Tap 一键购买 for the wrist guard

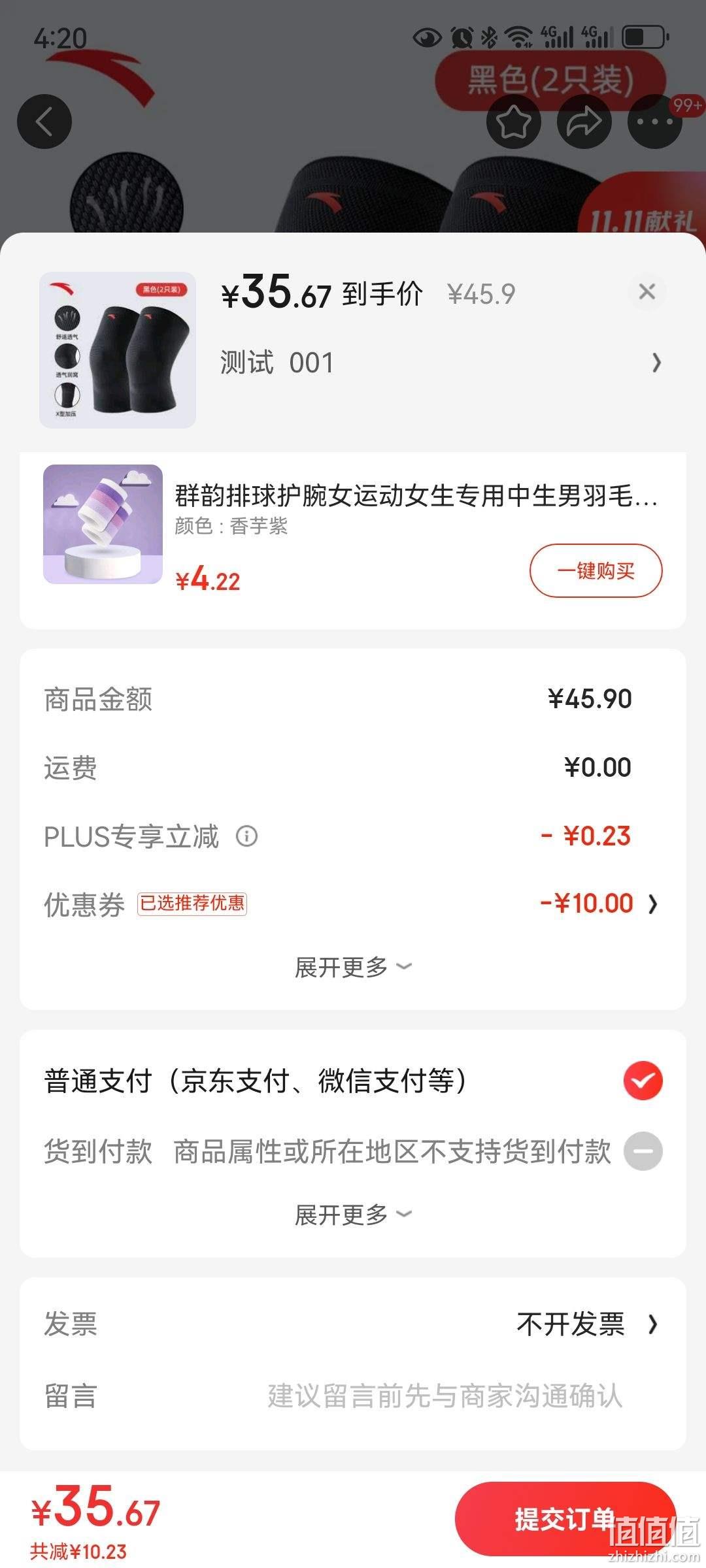coord(596,570)
